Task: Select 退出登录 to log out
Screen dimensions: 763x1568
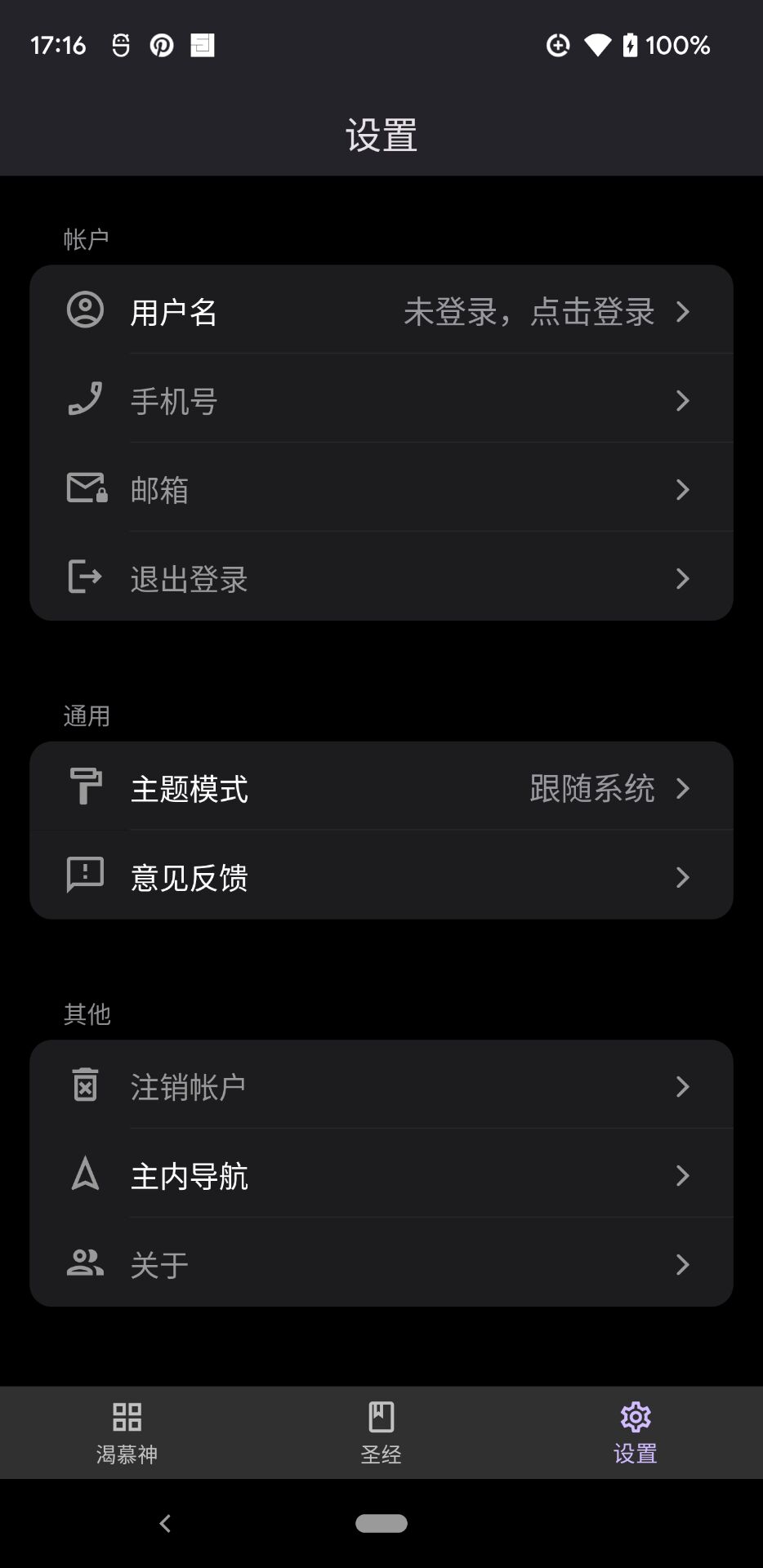Action: tap(381, 577)
